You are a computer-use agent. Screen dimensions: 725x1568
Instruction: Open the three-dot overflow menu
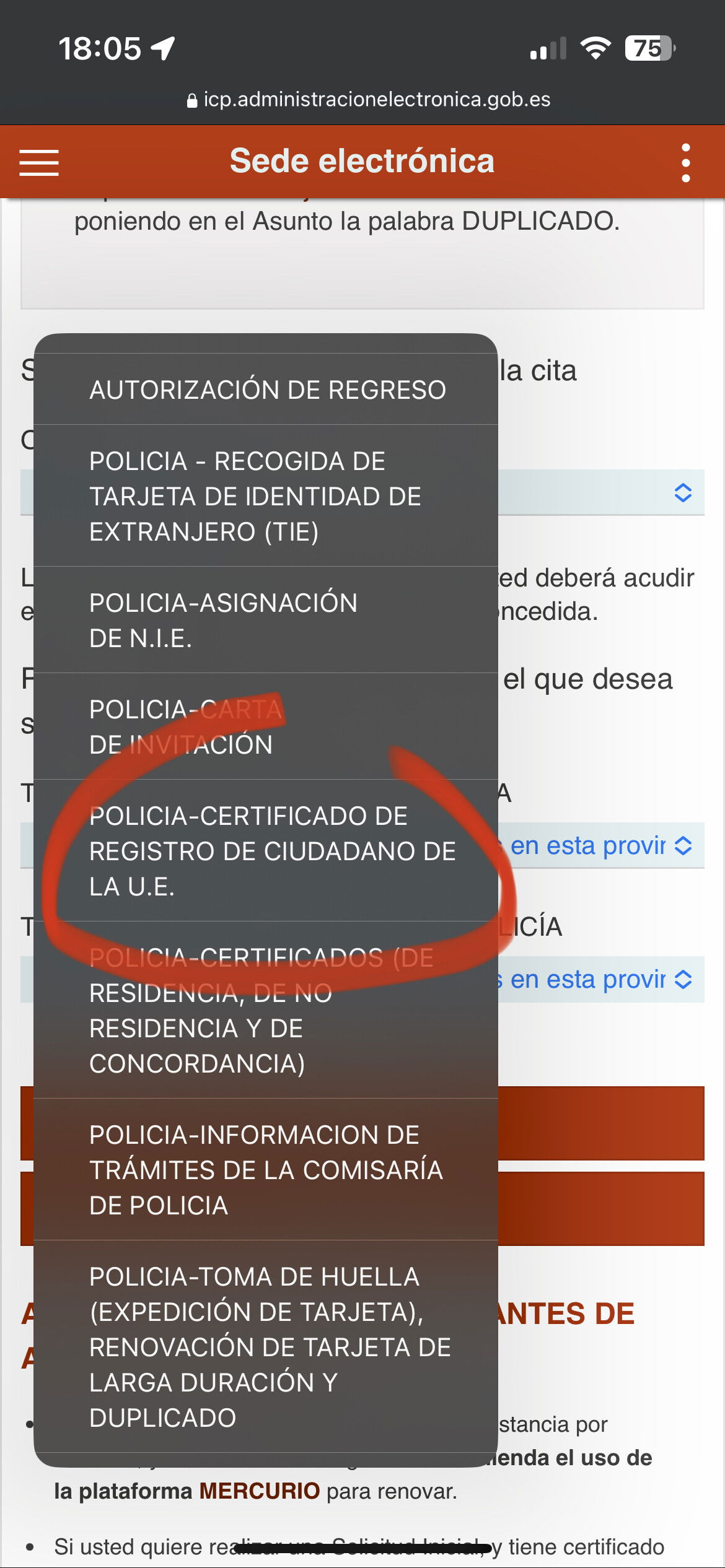coord(685,163)
